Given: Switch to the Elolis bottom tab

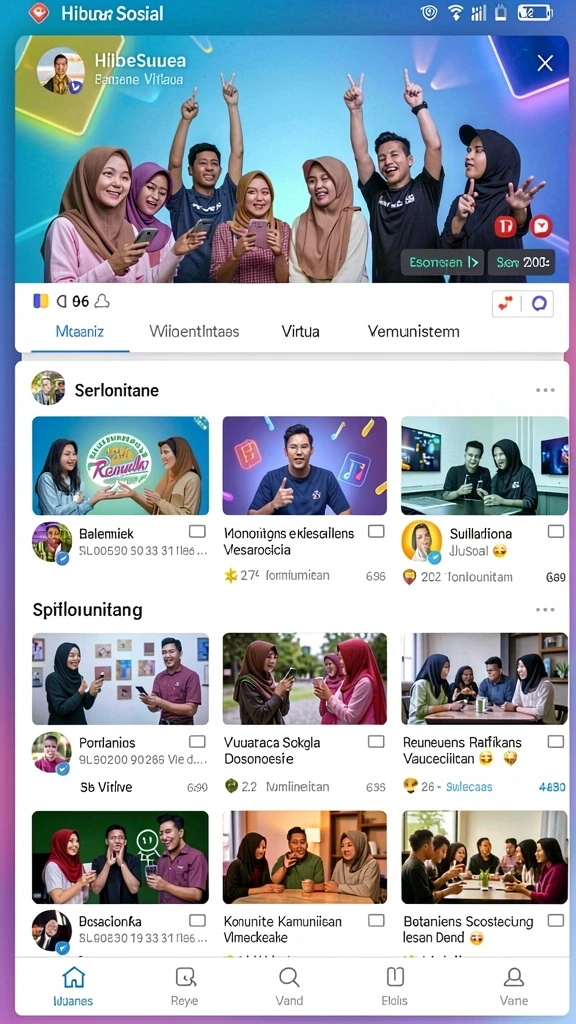Looking at the screenshot, I should (394, 986).
